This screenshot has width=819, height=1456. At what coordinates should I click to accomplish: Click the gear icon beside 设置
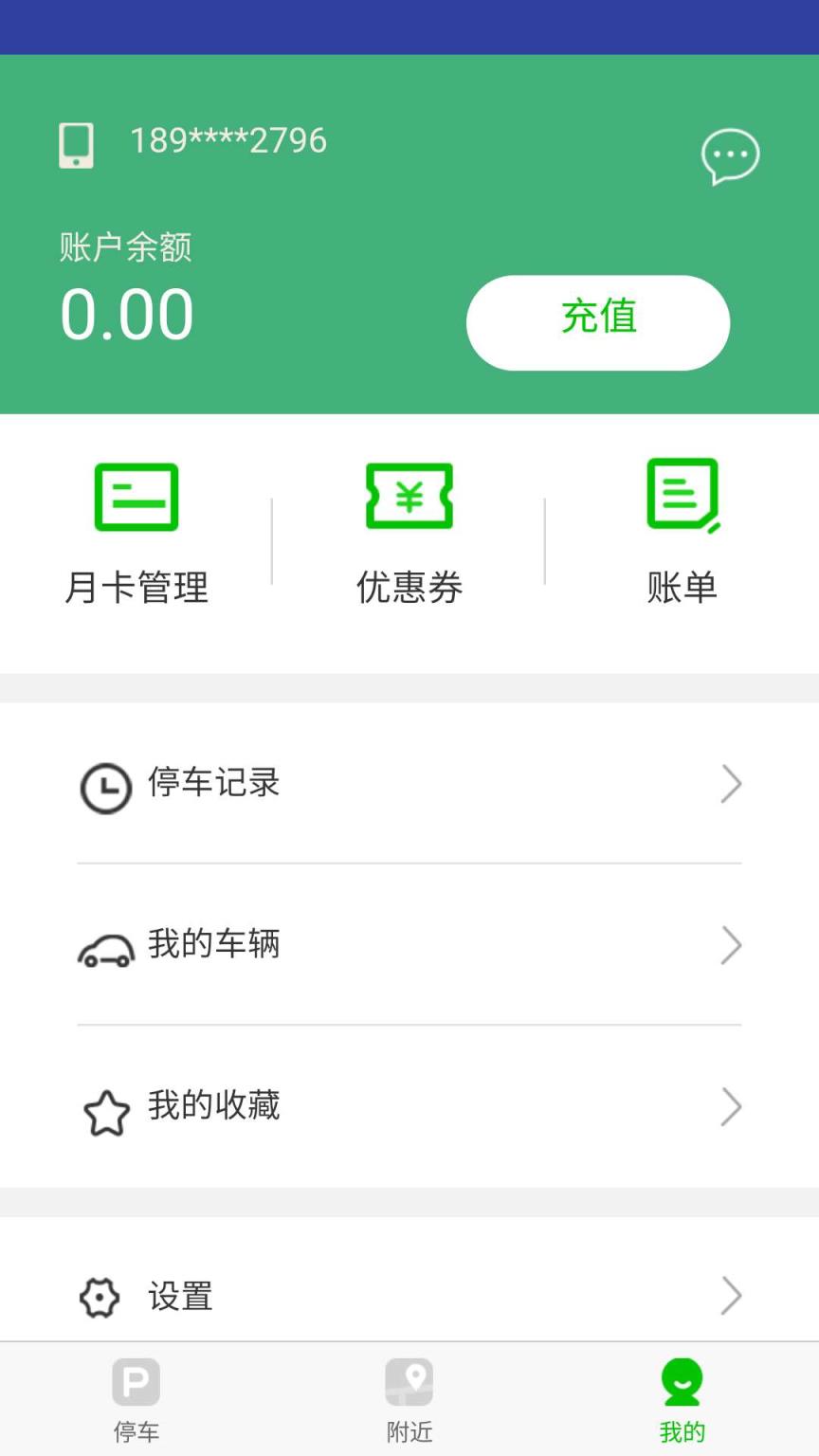[99, 1298]
